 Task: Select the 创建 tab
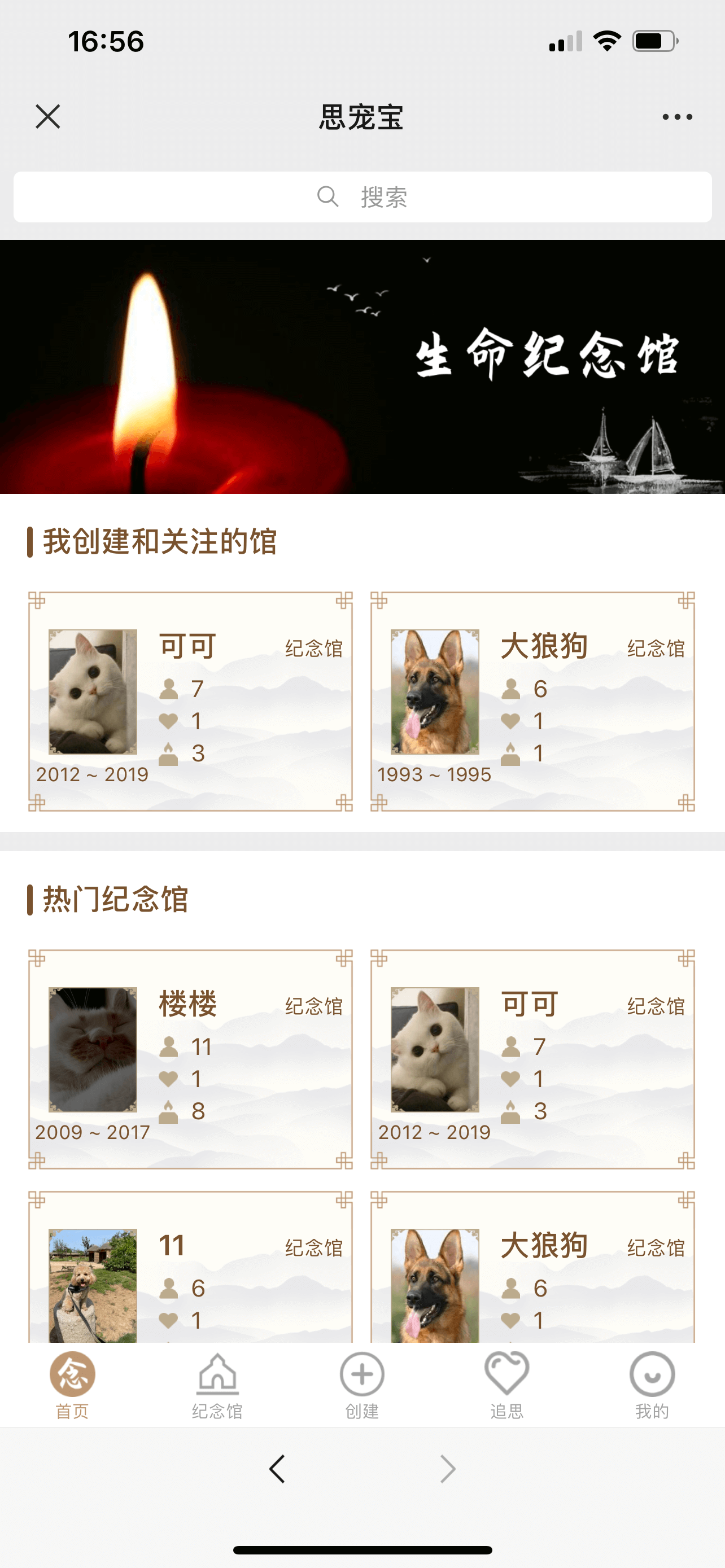click(x=362, y=1383)
